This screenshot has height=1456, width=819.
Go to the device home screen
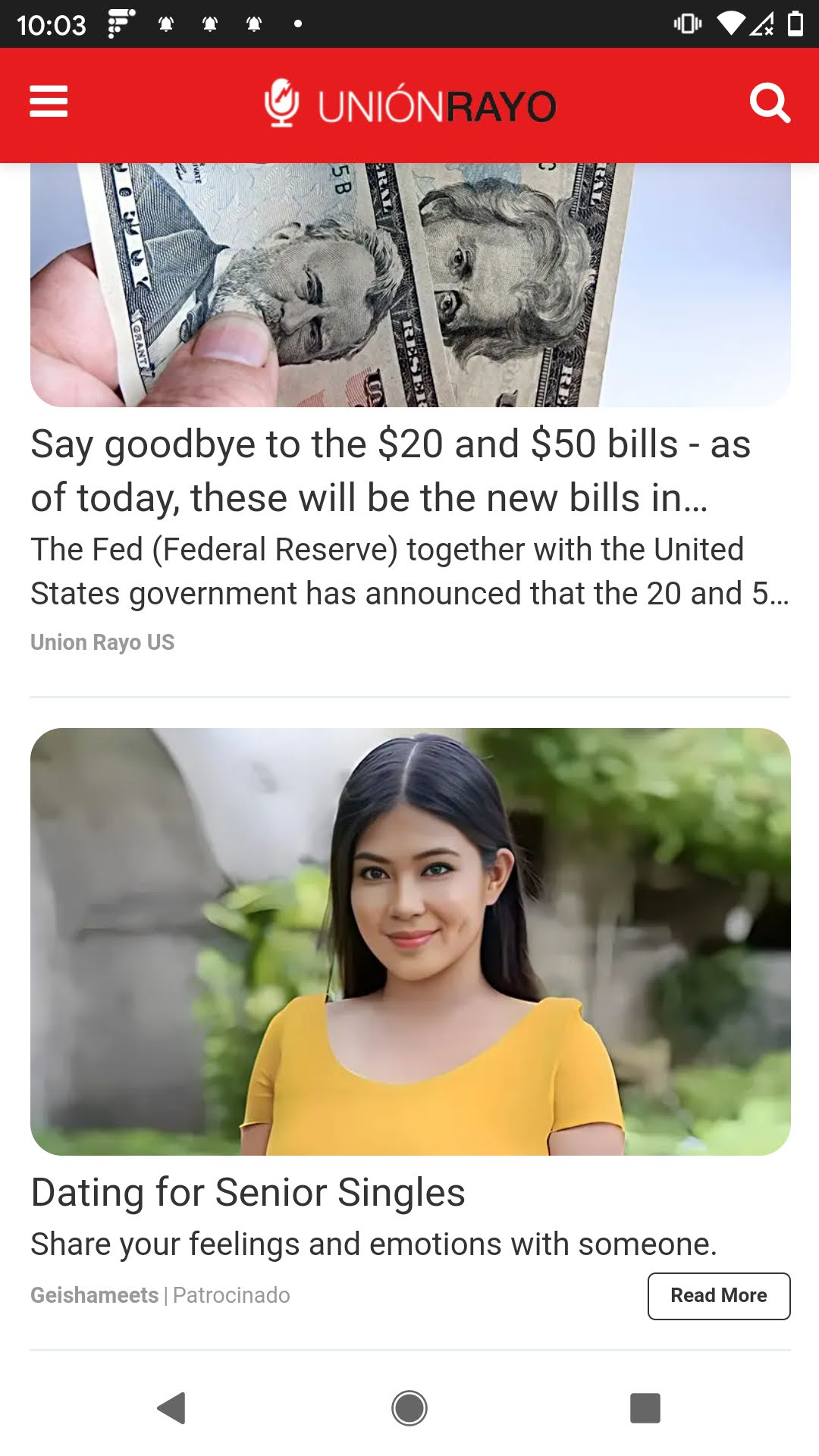point(409,1408)
